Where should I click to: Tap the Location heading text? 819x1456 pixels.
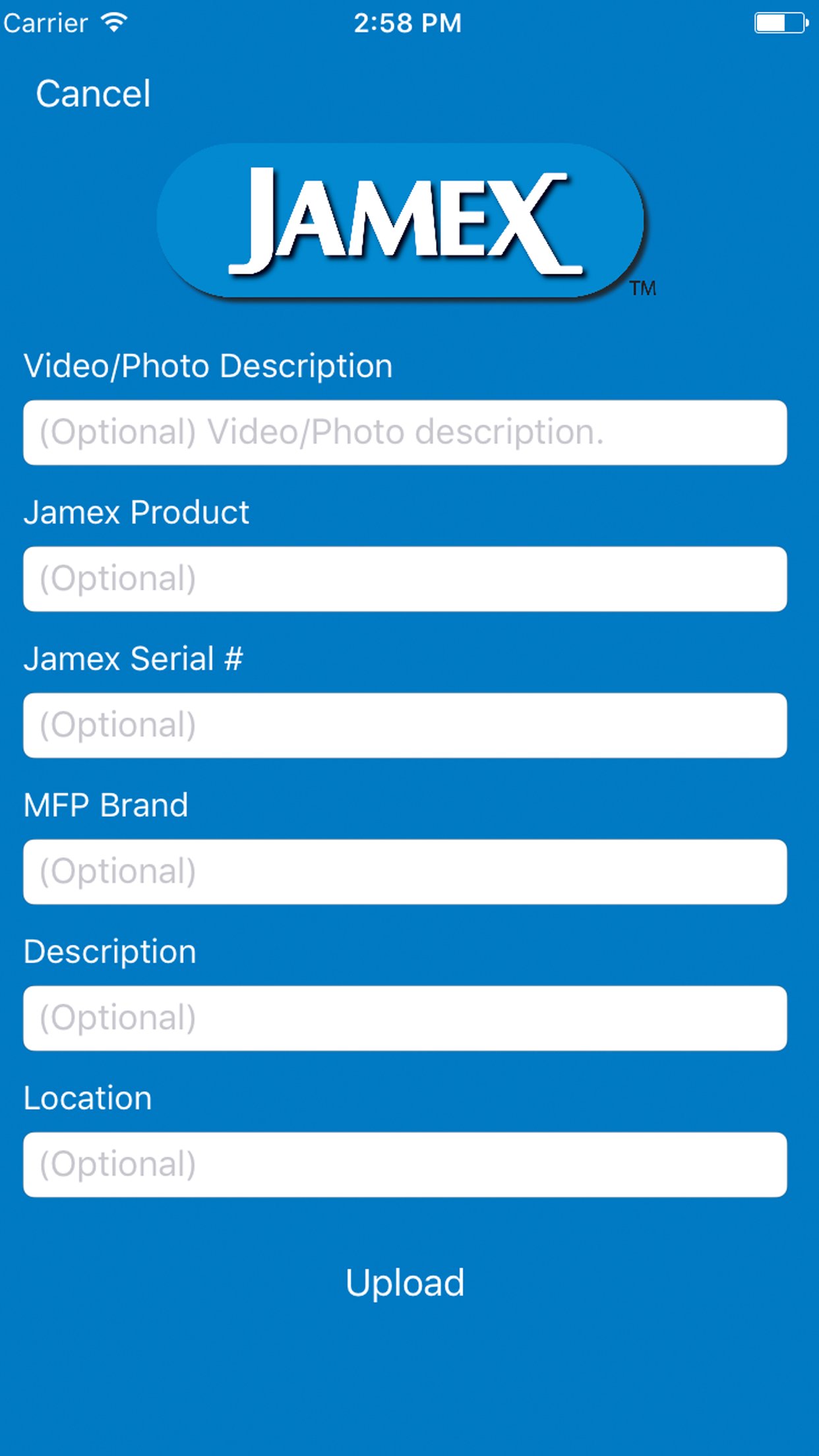(86, 1097)
